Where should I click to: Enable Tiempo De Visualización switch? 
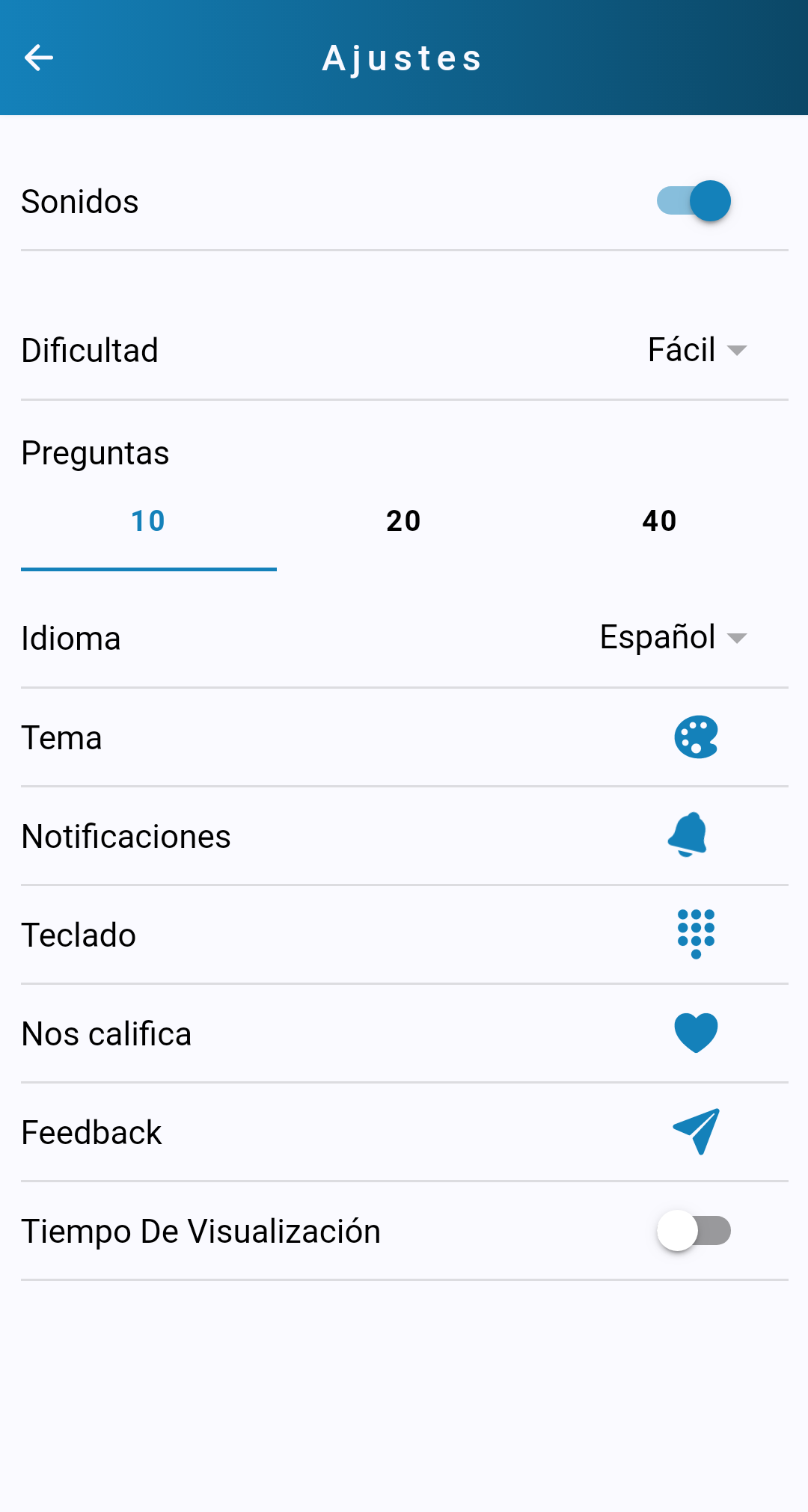click(694, 1230)
